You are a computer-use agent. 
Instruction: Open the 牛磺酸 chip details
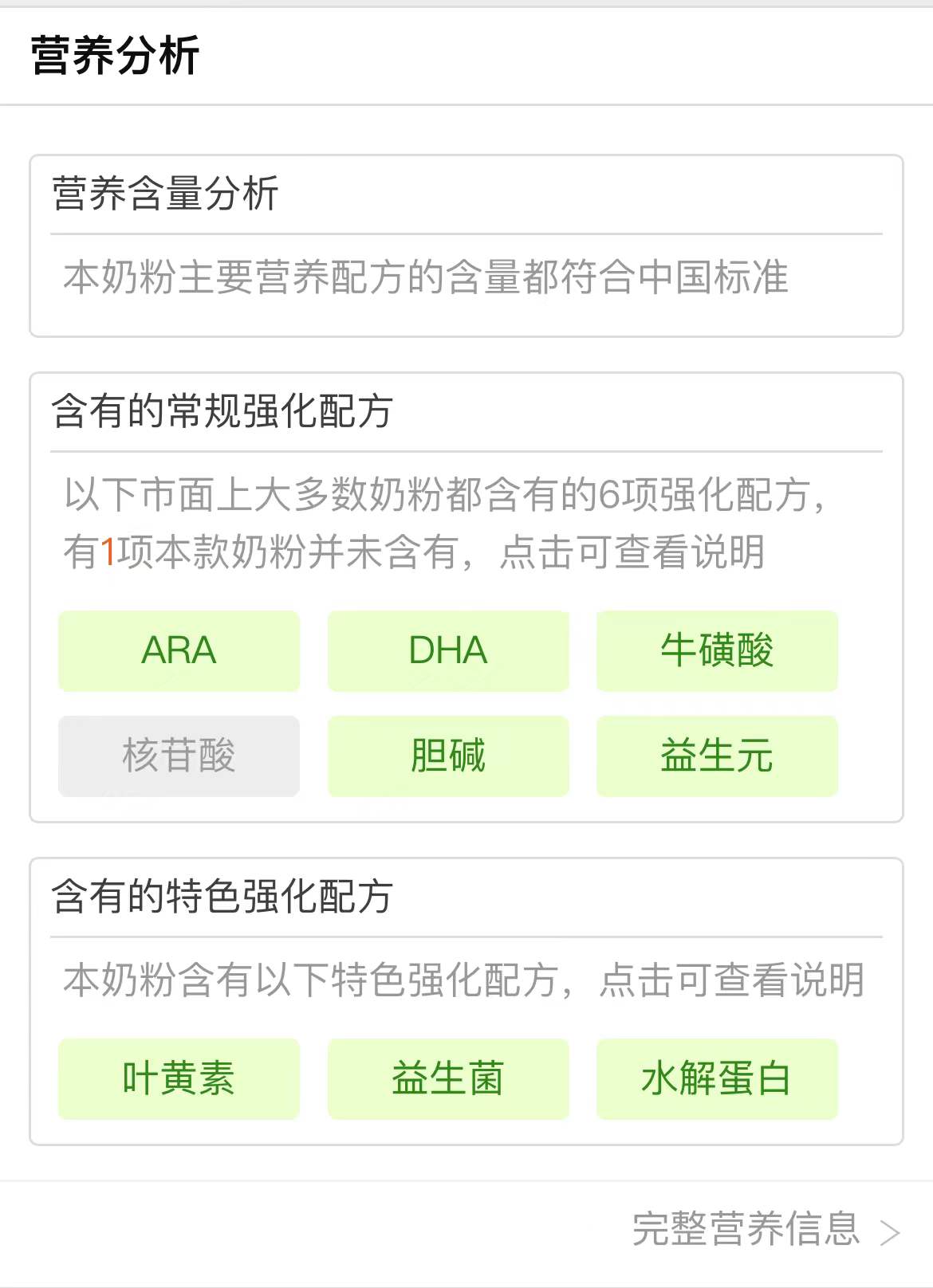(x=717, y=650)
